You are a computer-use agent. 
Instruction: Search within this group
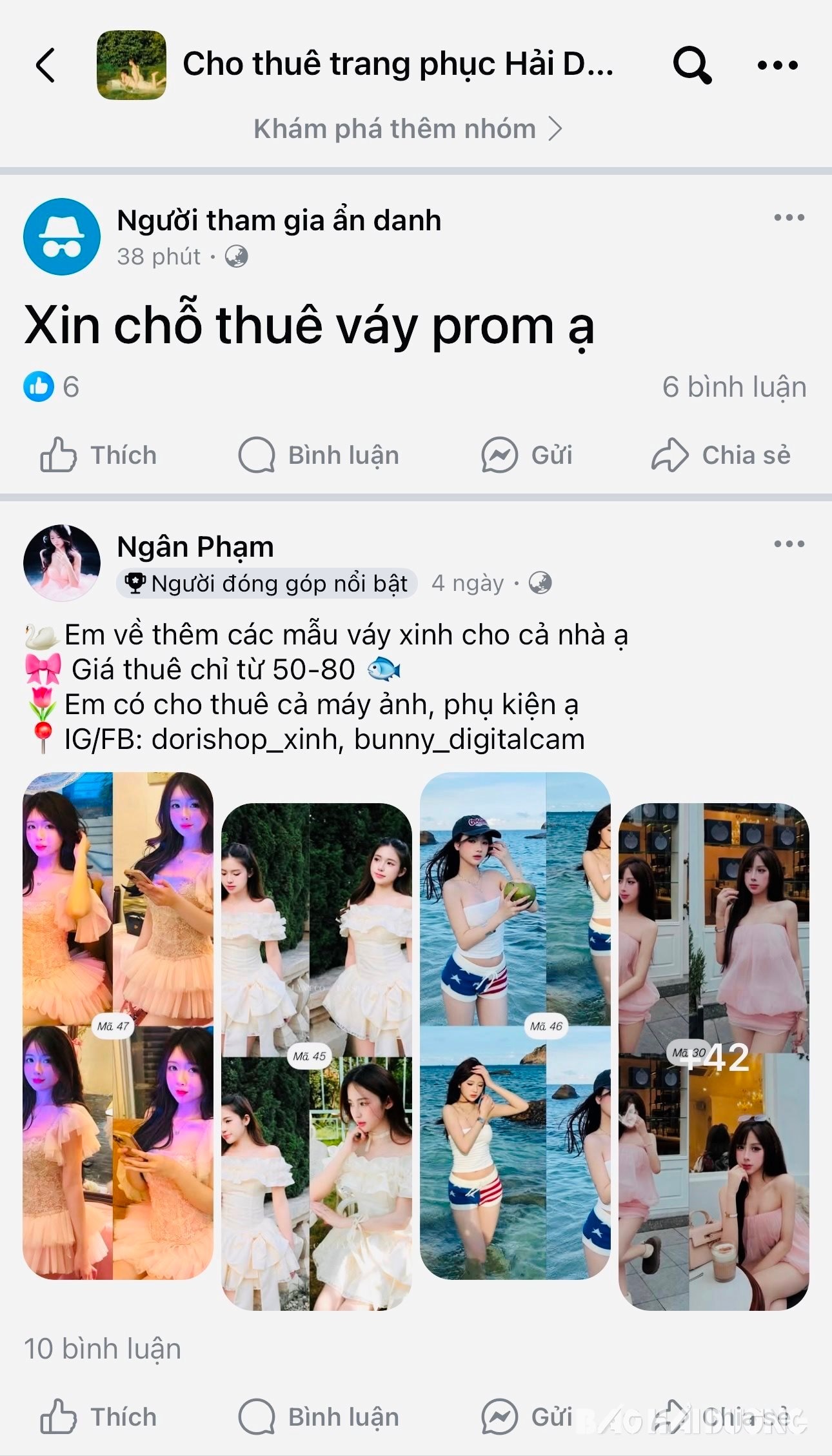point(691,65)
